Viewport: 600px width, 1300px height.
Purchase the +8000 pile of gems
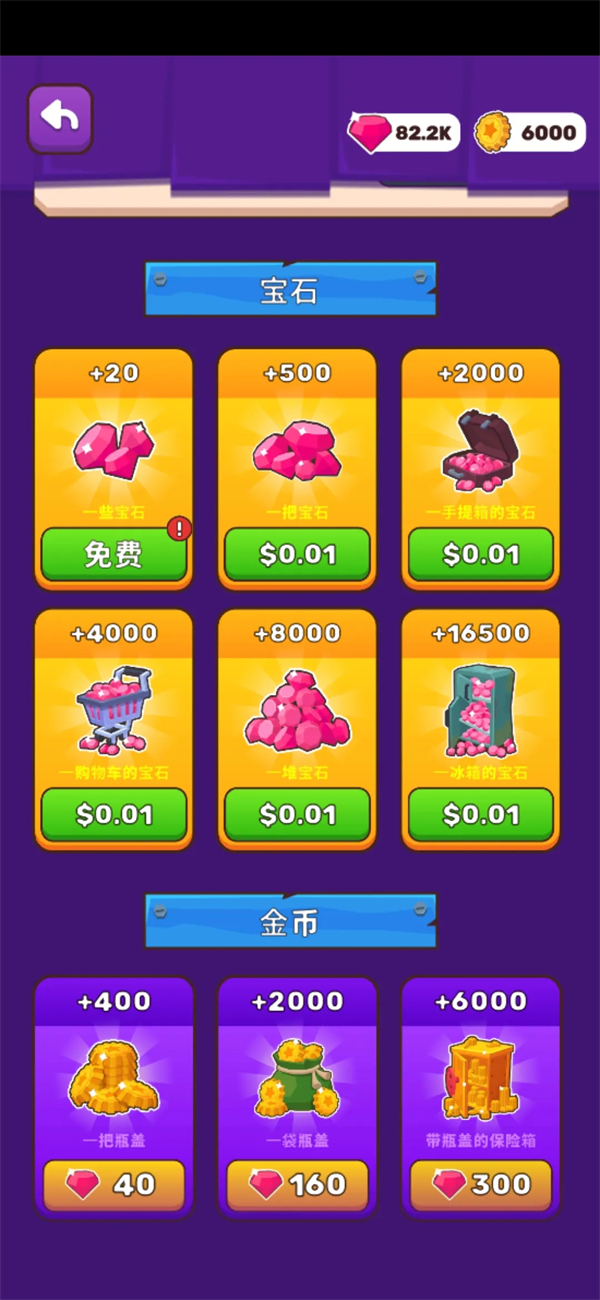297,814
